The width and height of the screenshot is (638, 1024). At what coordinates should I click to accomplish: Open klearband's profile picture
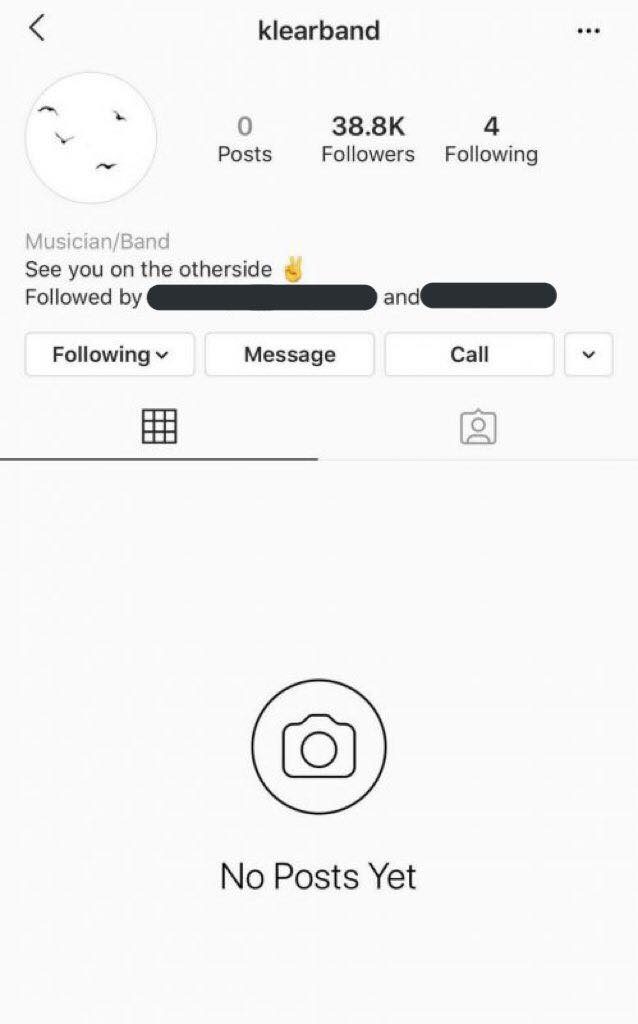pos(90,138)
